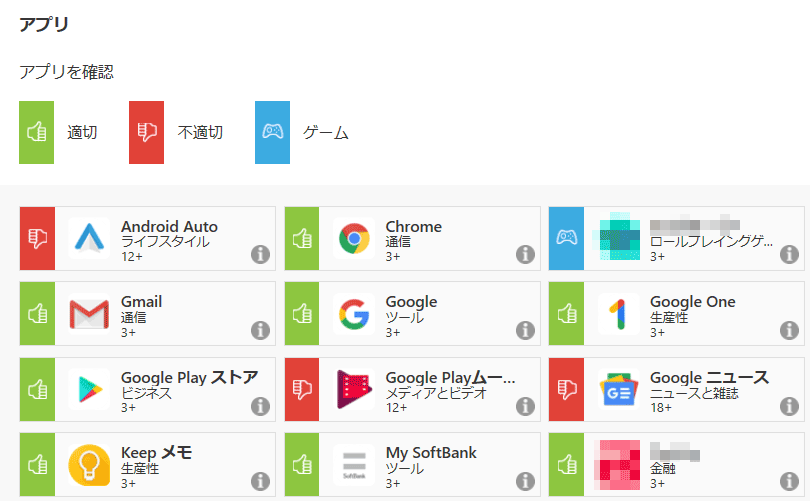Open Keep メモ info icon

tap(261, 481)
